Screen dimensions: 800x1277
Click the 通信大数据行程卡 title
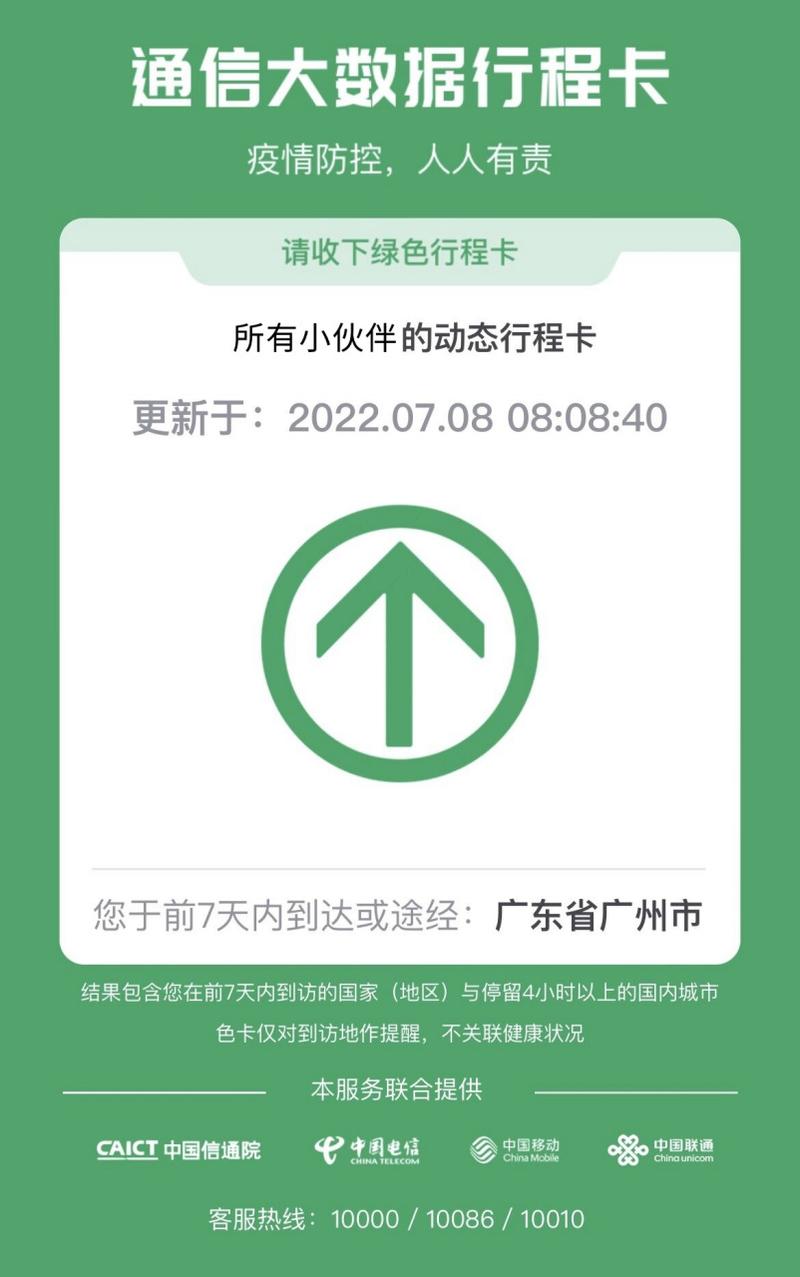pos(400,85)
